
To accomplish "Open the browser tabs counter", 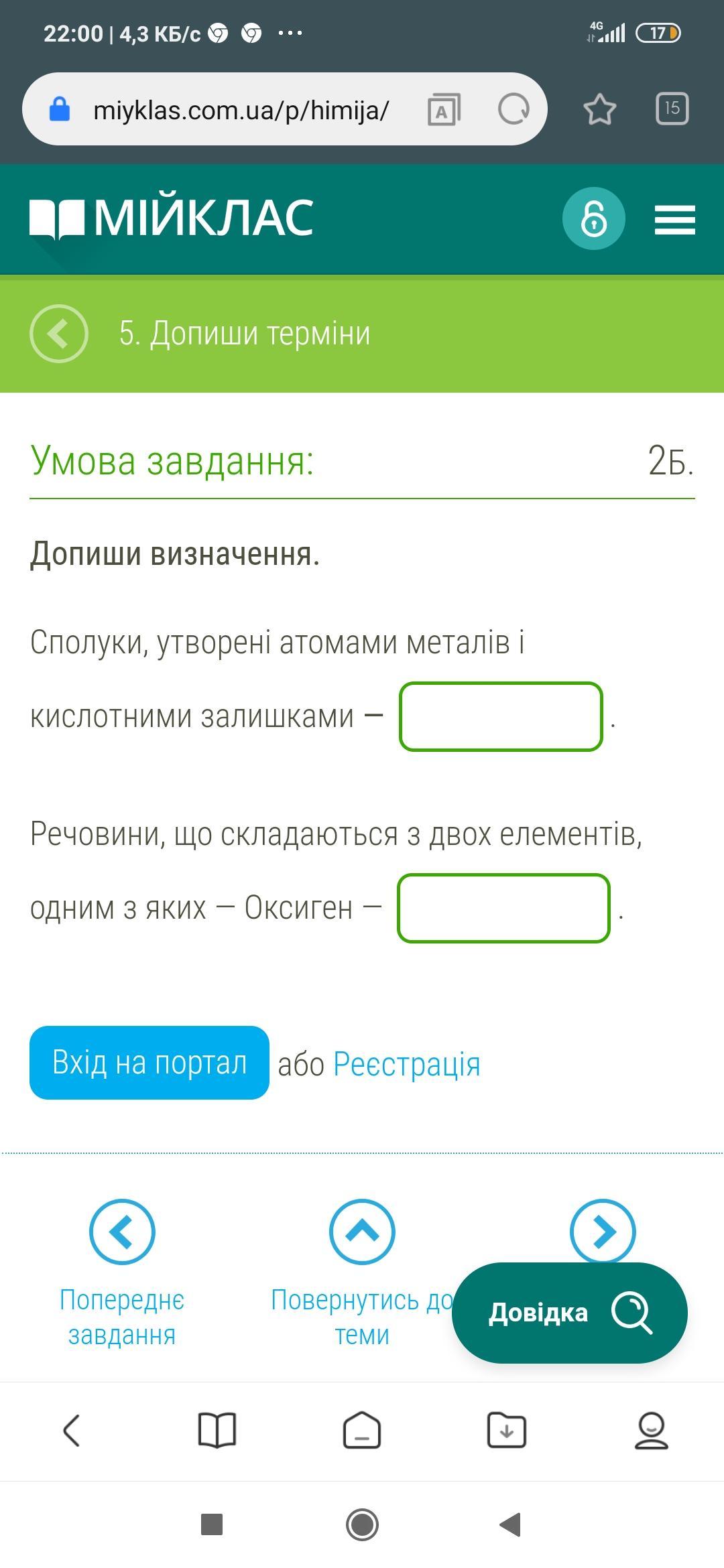I will click(672, 109).
